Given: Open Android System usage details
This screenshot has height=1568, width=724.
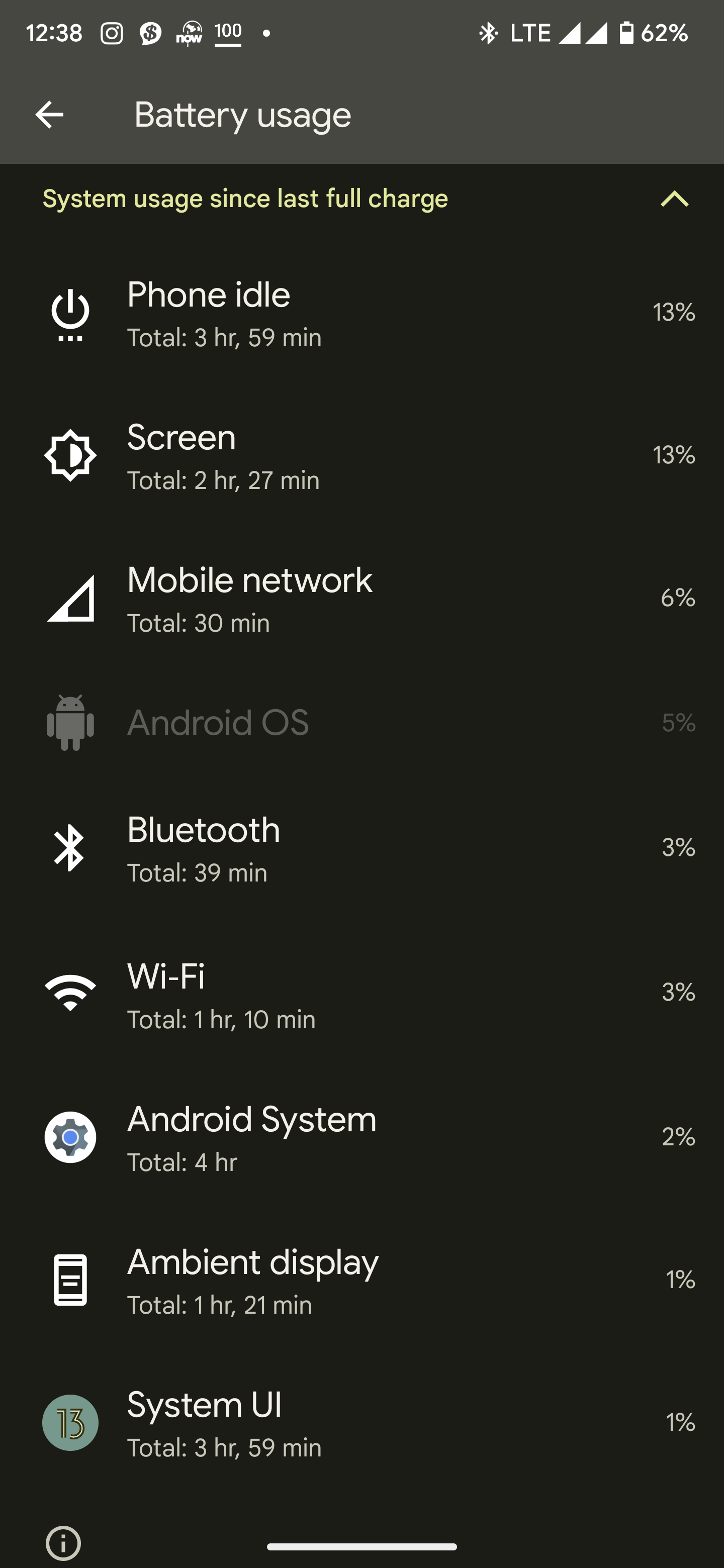Looking at the screenshot, I should pos(361,1136).
